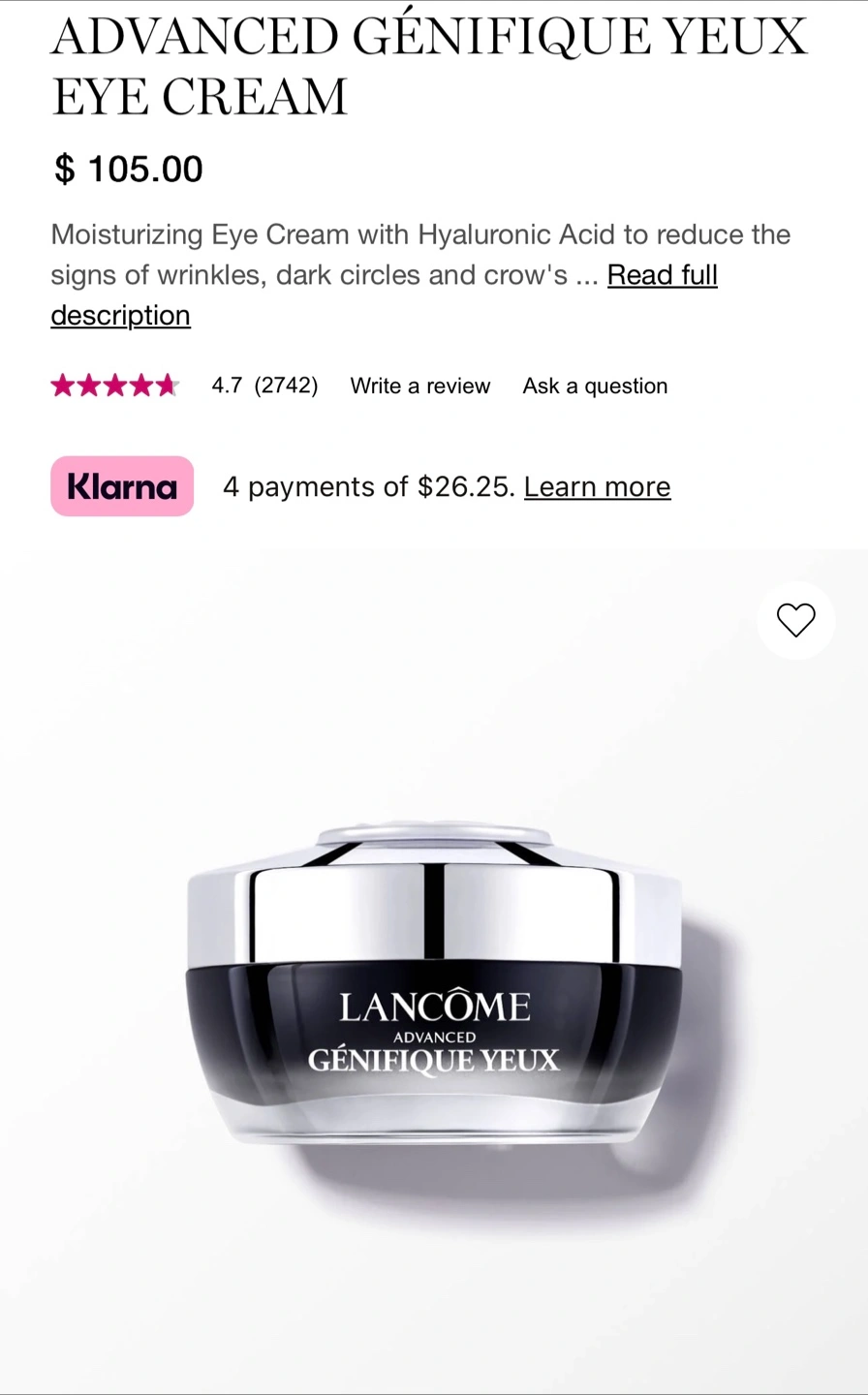Open Ask a question
Image resolution: width=868 pixels, height=1395 pixels.
click(595, 386)
